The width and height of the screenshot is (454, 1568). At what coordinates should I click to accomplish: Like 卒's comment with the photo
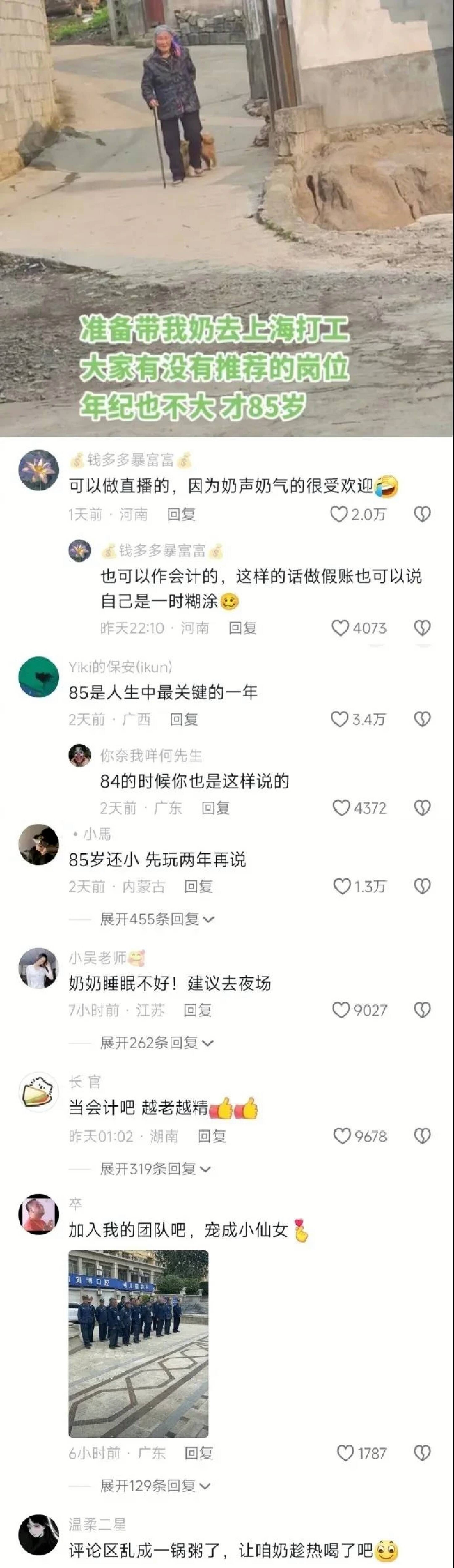[x=345, y=1453]
